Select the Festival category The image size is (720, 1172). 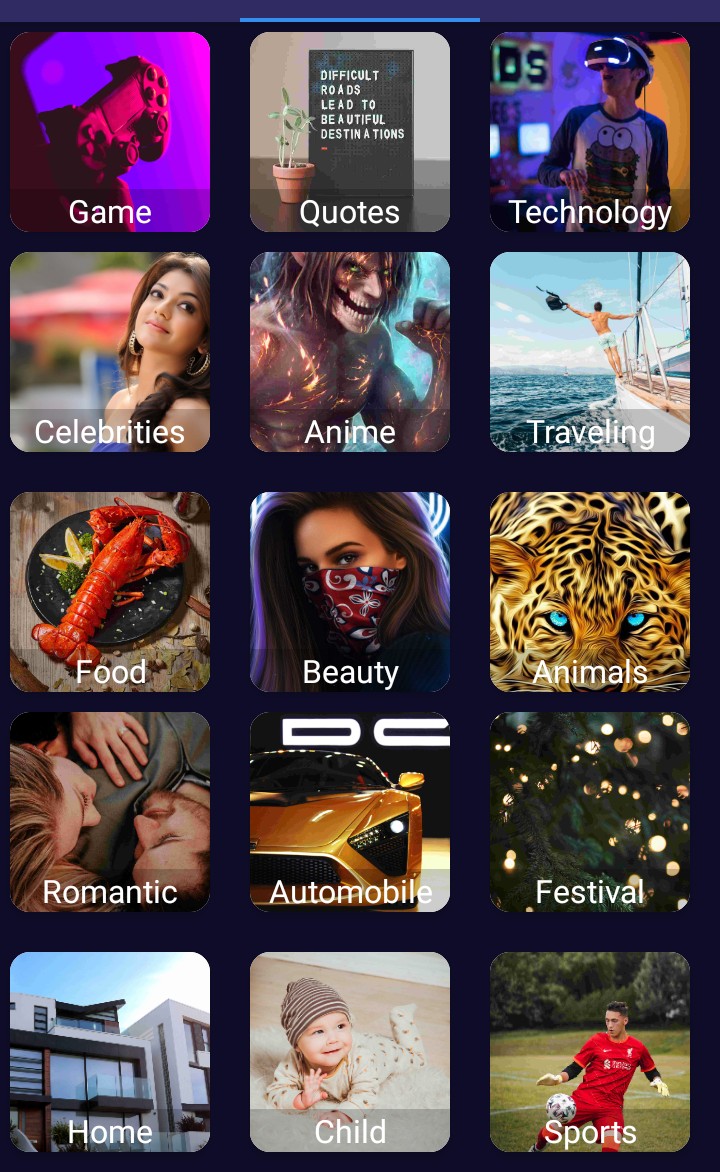click(x=590, y=812)
